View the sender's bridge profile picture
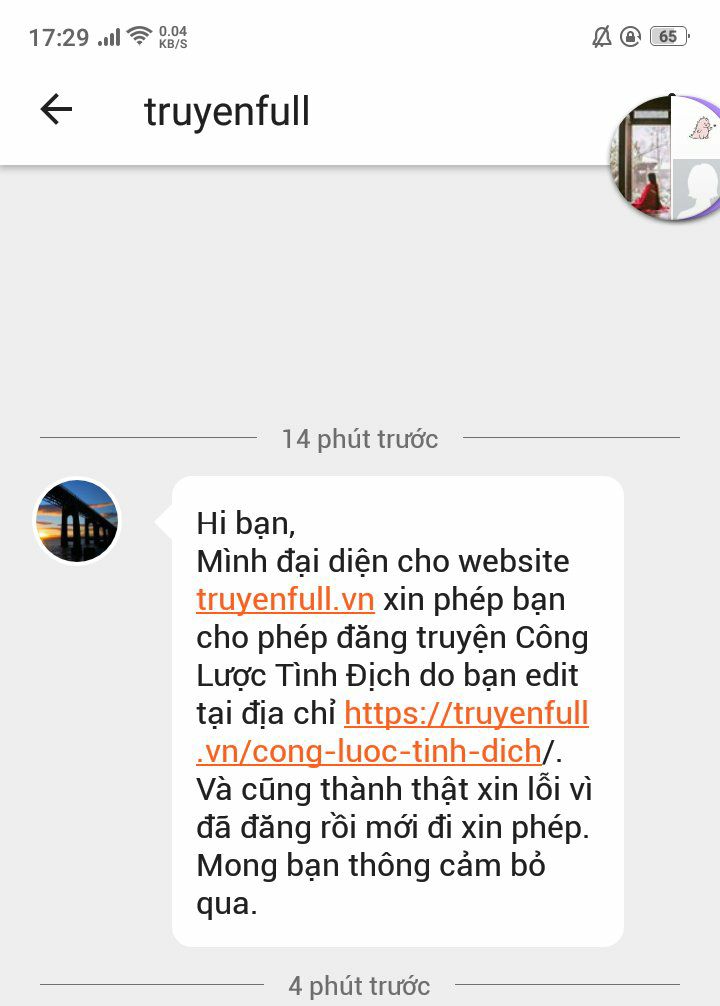 (x=77, y=521)
